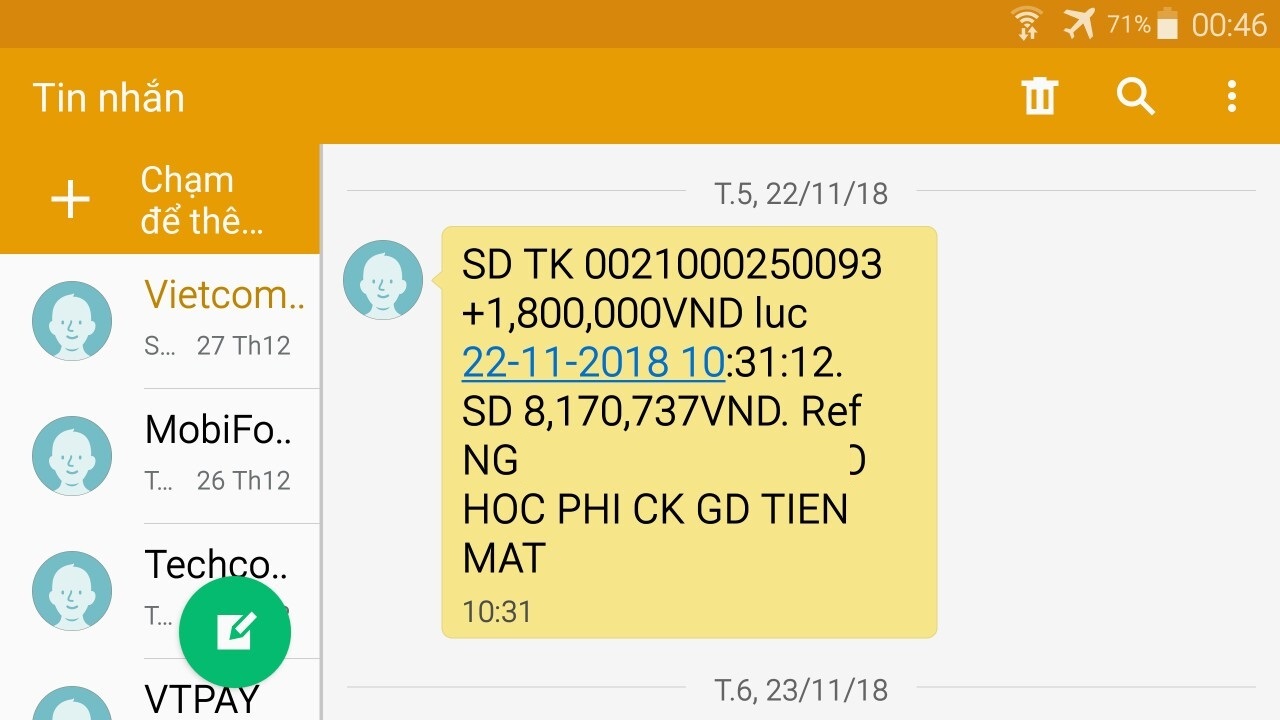Open the Vietcom.. conversation
Screen dimensions: 1280x720
pos(222,318)
